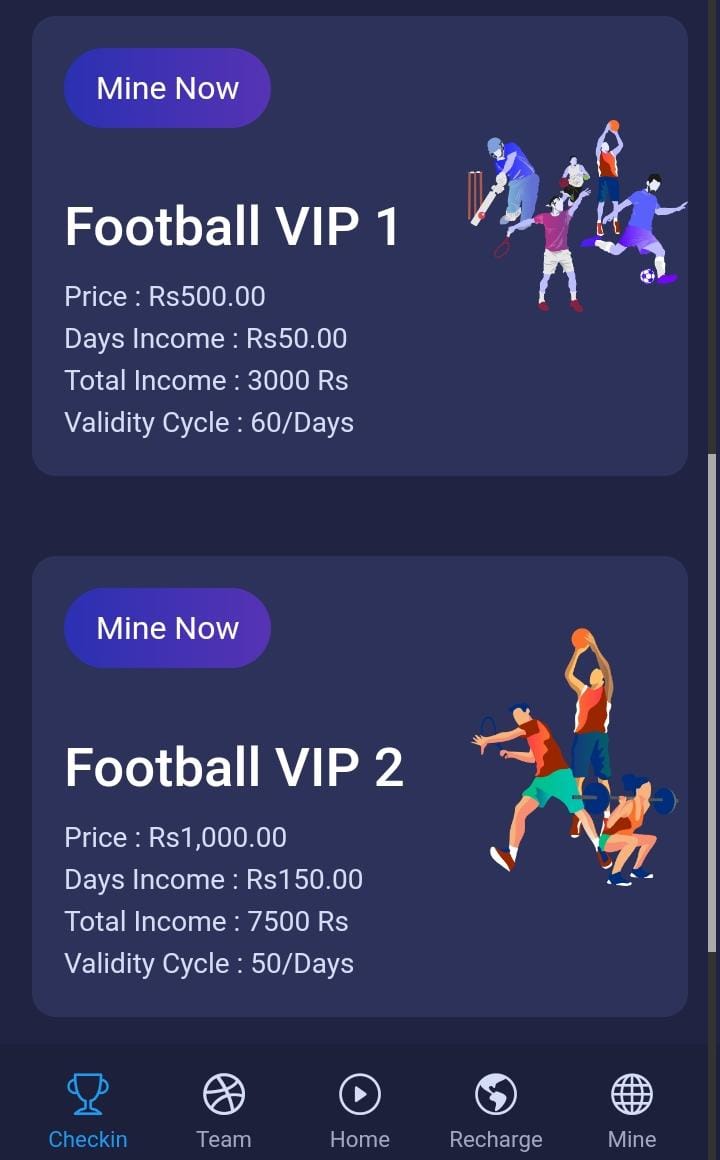Screen dimensions: 720x1160
Task: Switch to the Recharge tab
Action: [496, 1110]
